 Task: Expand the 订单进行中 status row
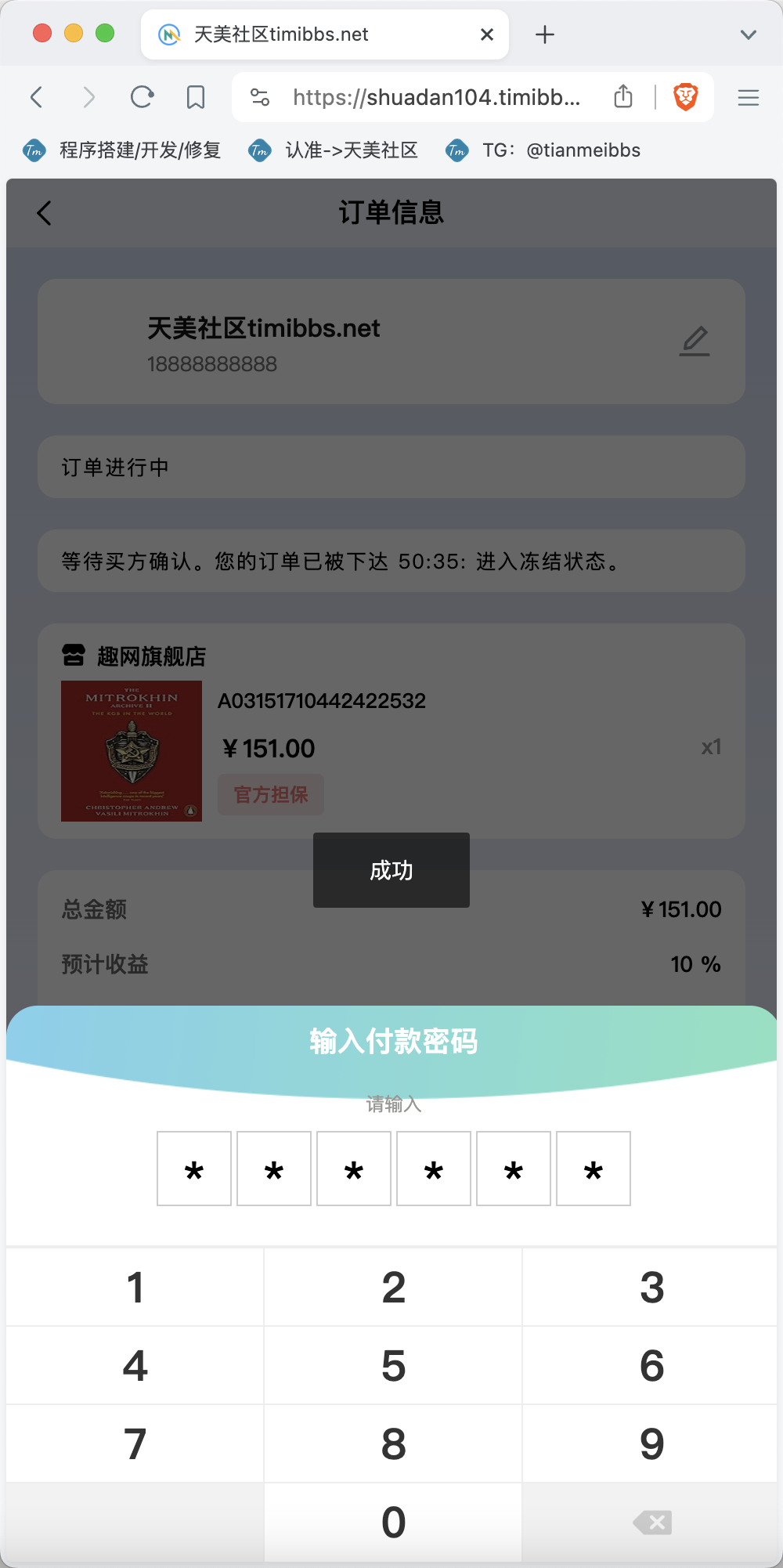[390, 466]
